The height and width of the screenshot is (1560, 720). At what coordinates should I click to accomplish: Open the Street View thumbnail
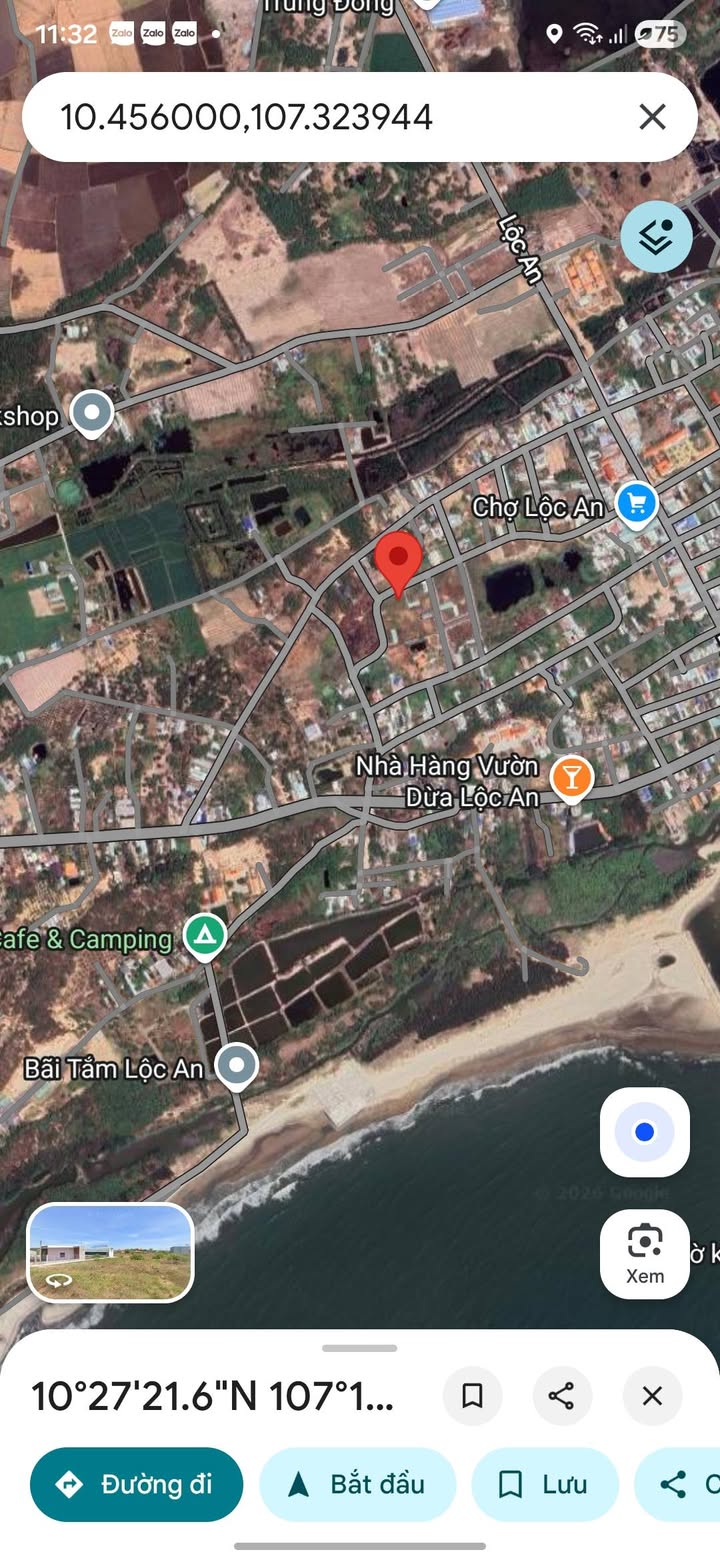[x=110, y=1252]
